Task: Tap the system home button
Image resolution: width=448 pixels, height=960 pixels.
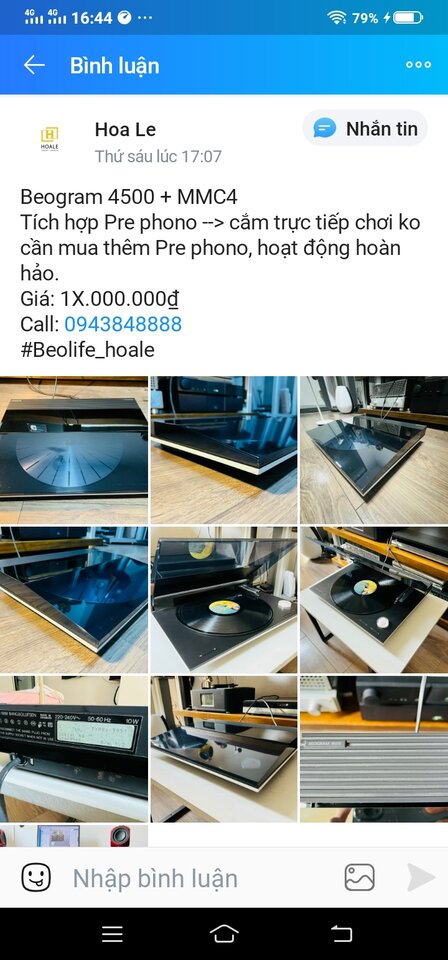Action: [224, 934]
